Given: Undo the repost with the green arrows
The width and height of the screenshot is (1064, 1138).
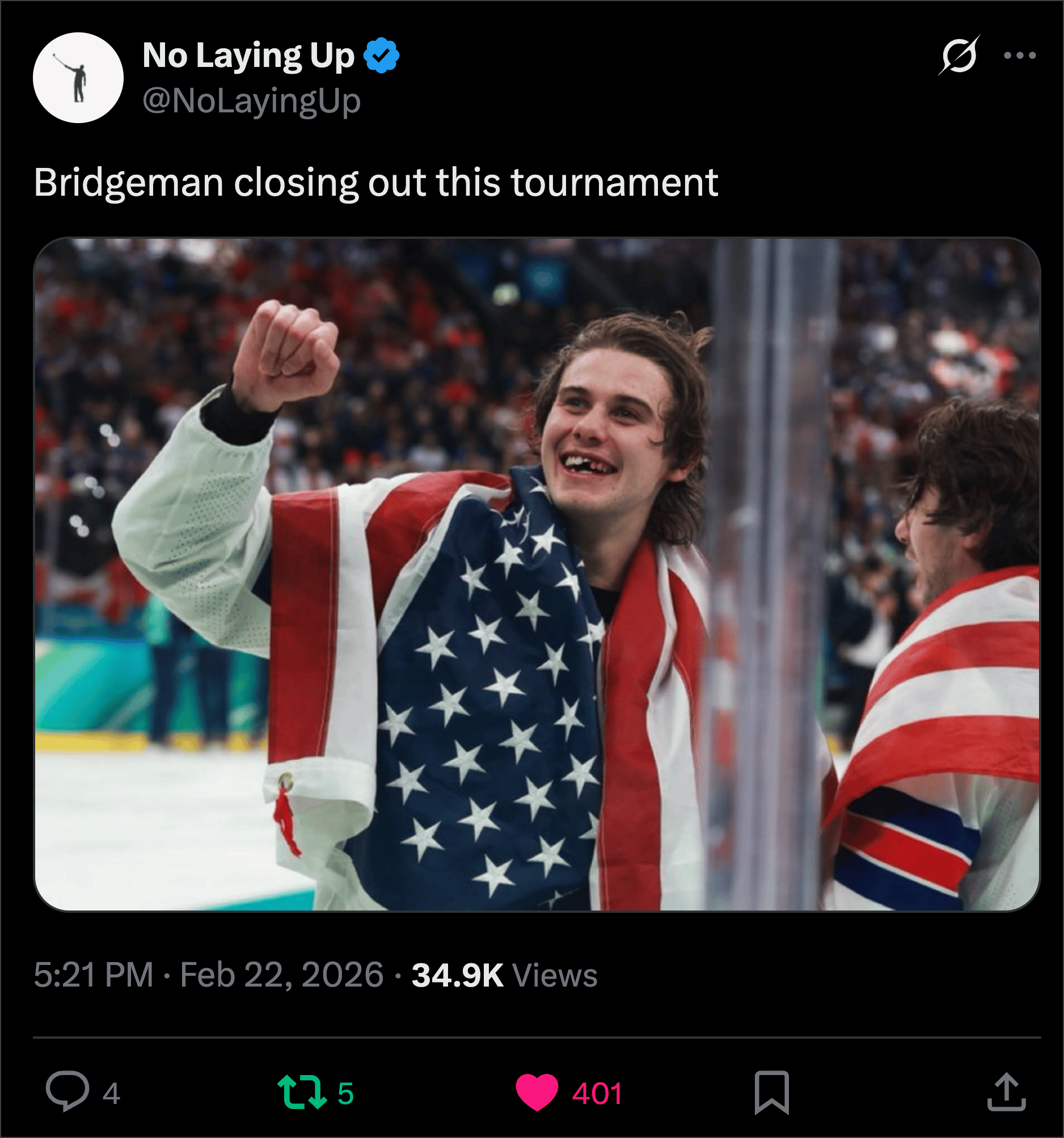Looking at the screenshot, I should (302, 1092).
